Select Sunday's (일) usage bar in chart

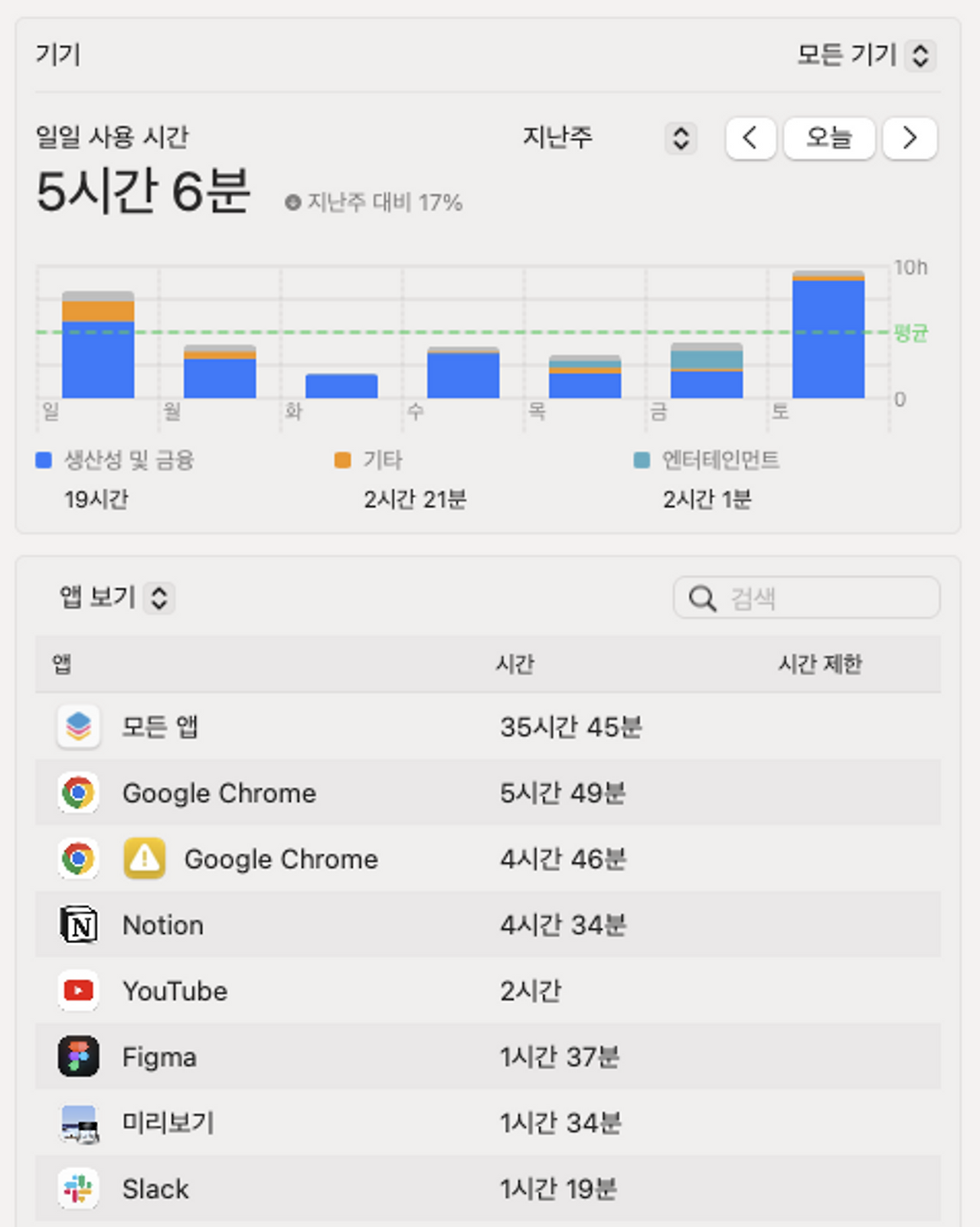(98, 344)
